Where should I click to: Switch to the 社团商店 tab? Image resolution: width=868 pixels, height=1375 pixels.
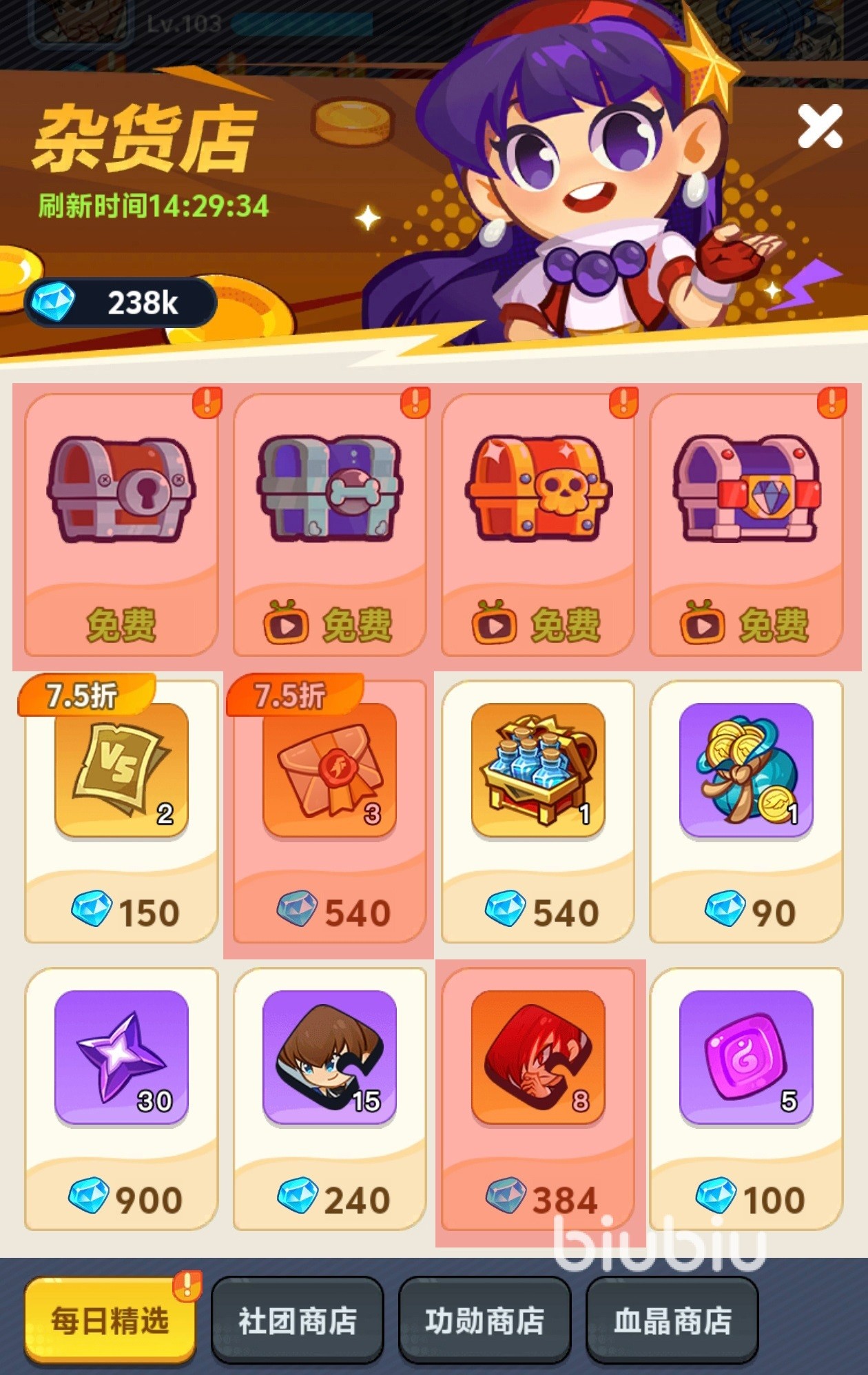click(x=297, y=1321)
